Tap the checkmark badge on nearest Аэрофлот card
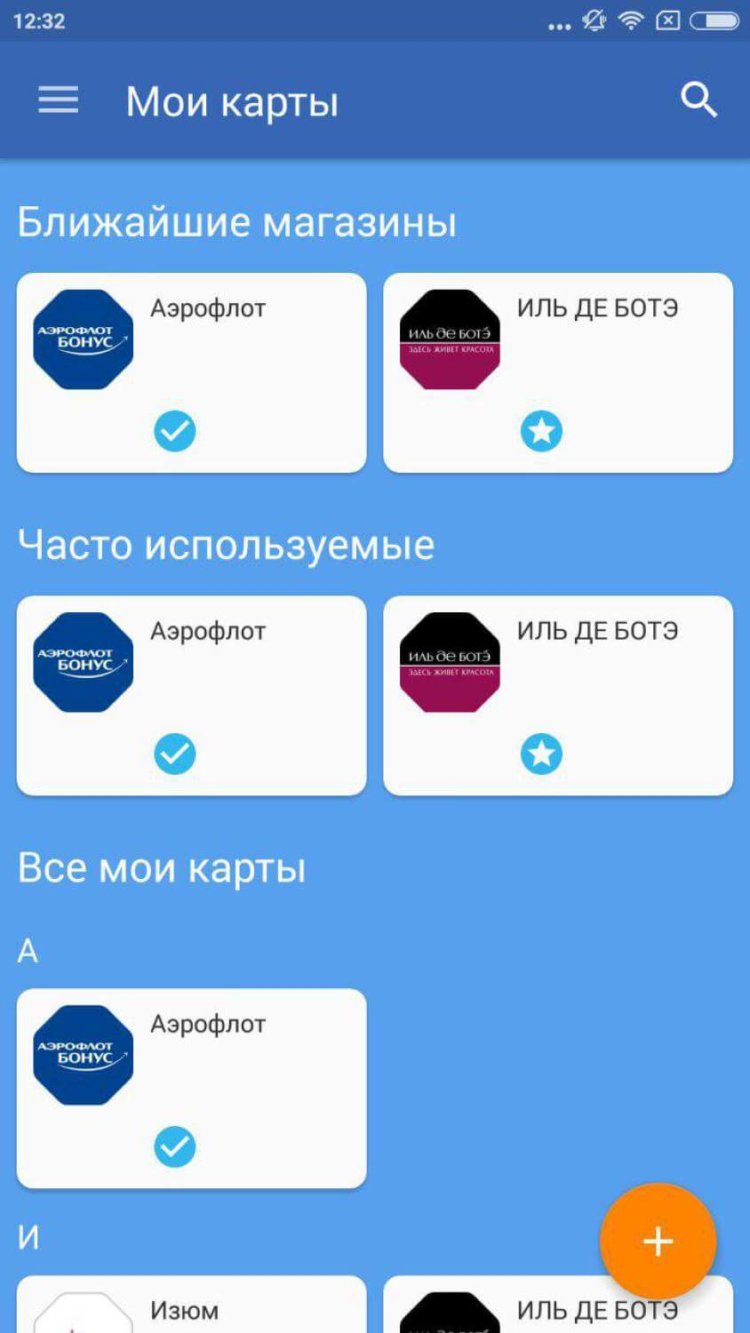Viewport: 750px width, 1333px height. pos(174,431)
